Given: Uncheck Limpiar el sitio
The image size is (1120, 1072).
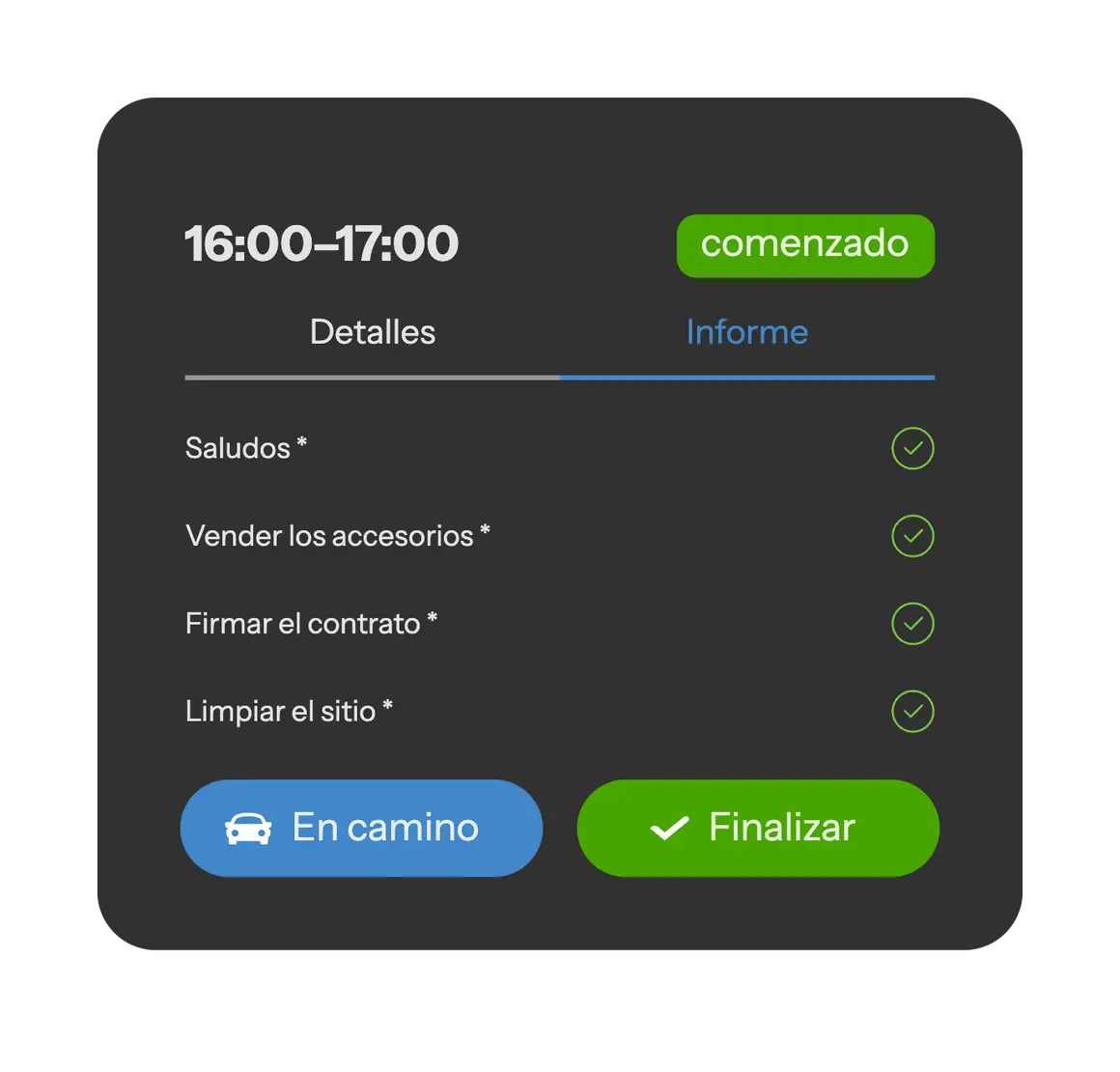Looking at the screenshot, I should click(912, 712).
